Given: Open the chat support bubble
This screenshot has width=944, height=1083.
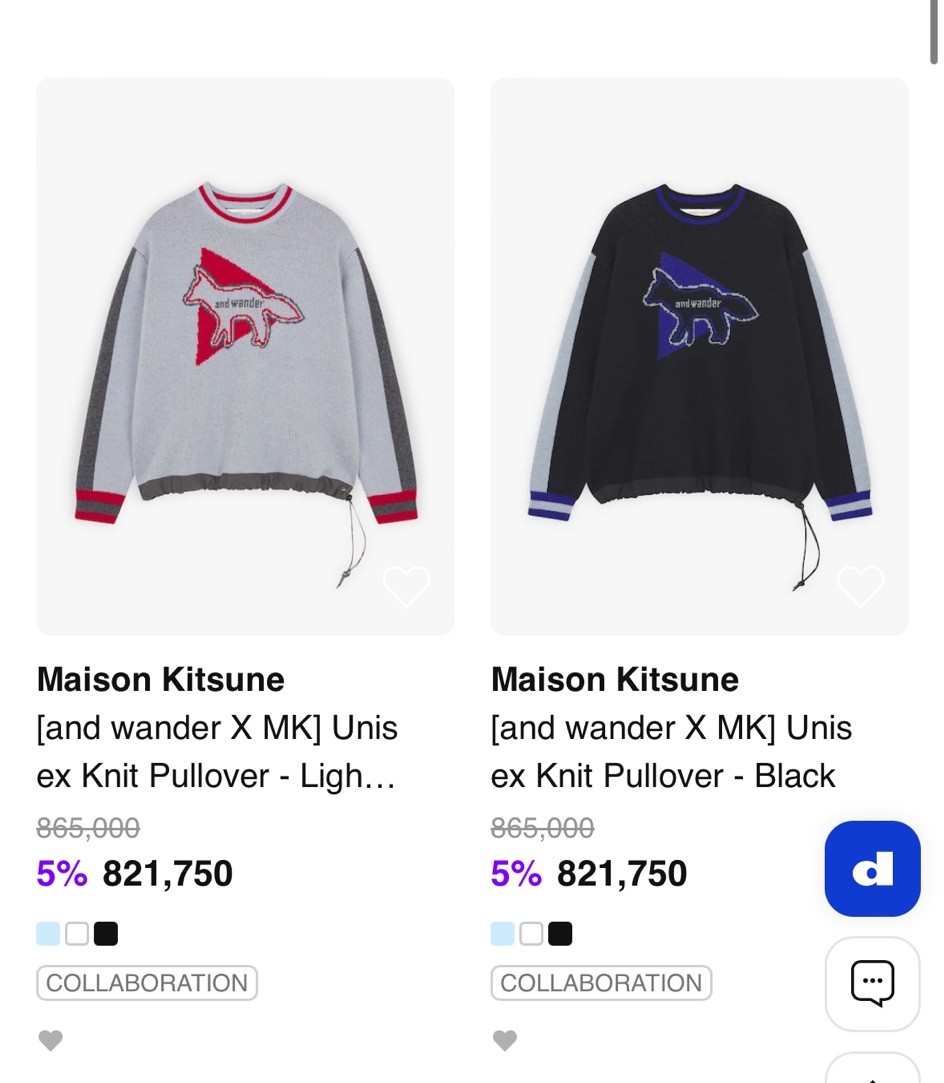Looking at the screenshot, I should (x=872, y=983).
